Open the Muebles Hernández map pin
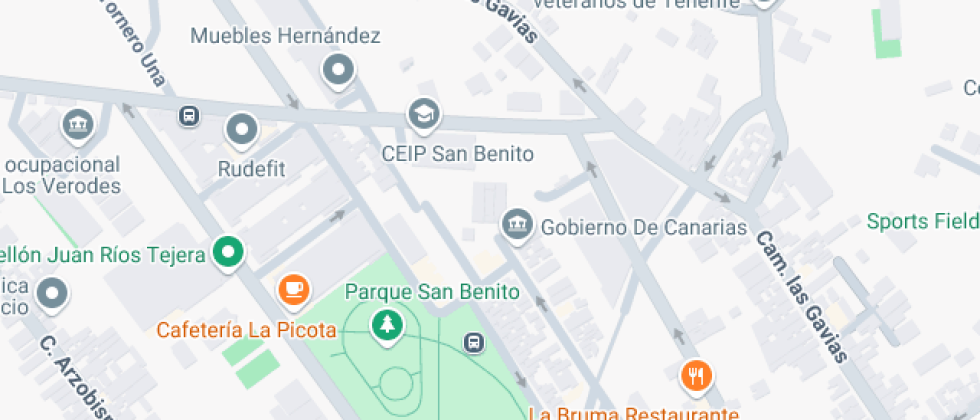 tap(338, 71)
